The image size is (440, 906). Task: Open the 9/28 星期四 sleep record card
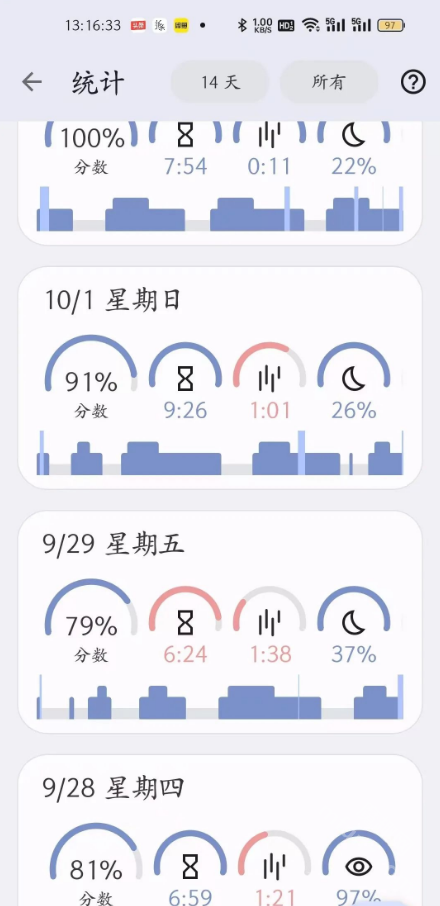pyautogui.click(x=220, y=830)
